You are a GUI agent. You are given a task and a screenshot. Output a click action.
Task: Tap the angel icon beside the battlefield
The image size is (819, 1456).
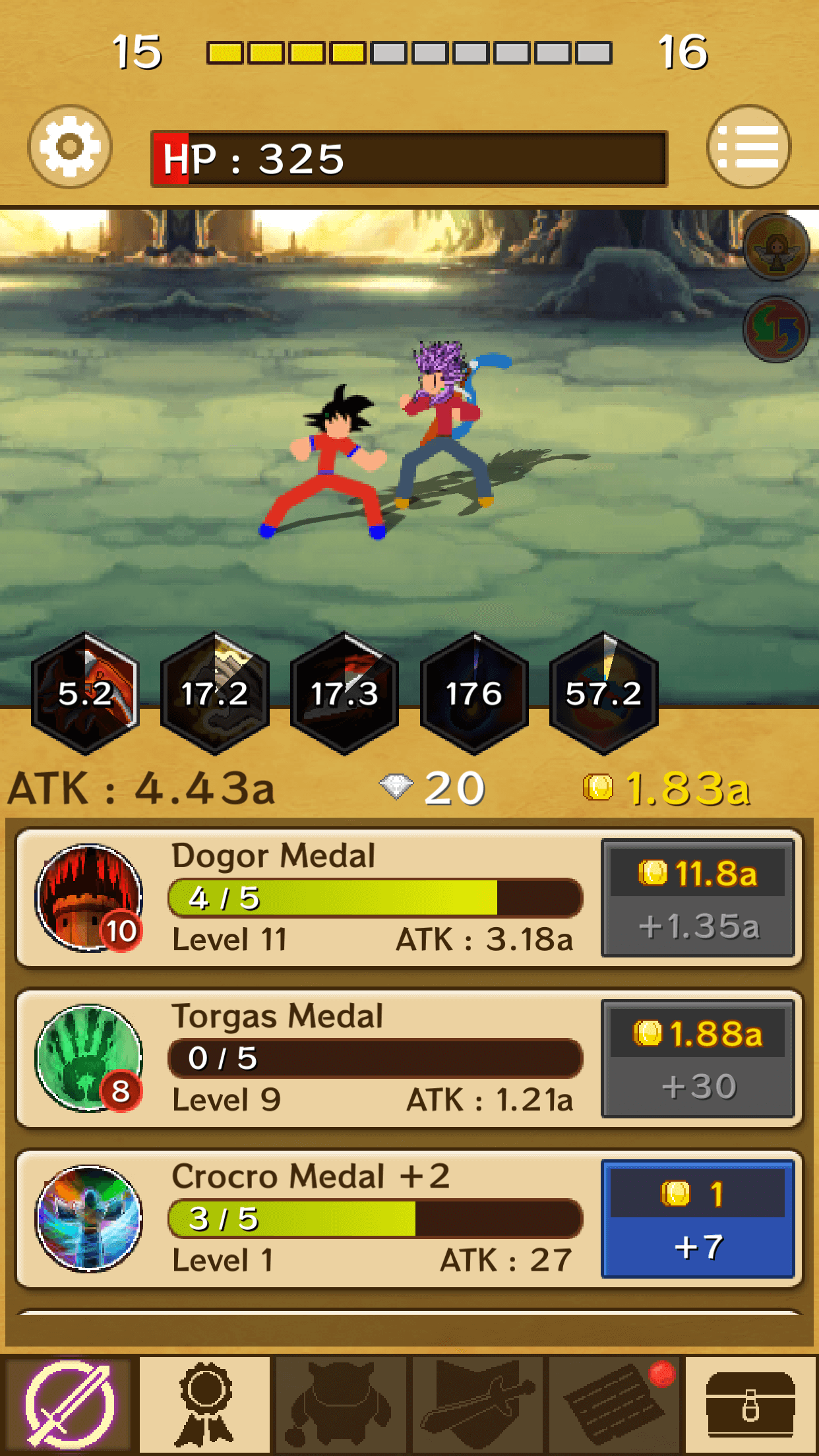(x=776, y=248)
